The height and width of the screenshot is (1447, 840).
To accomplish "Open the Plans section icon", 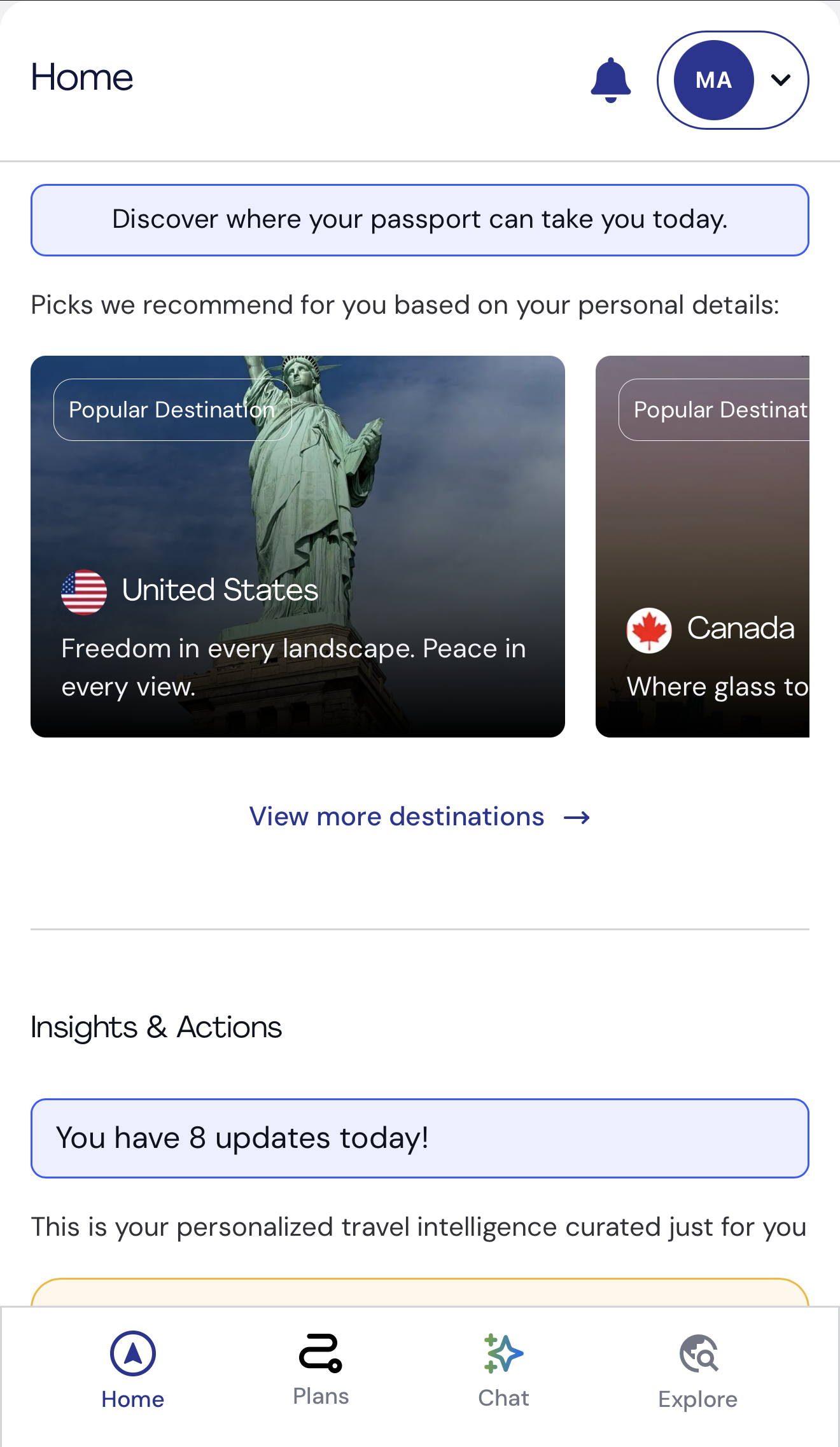I will 320,1354.
